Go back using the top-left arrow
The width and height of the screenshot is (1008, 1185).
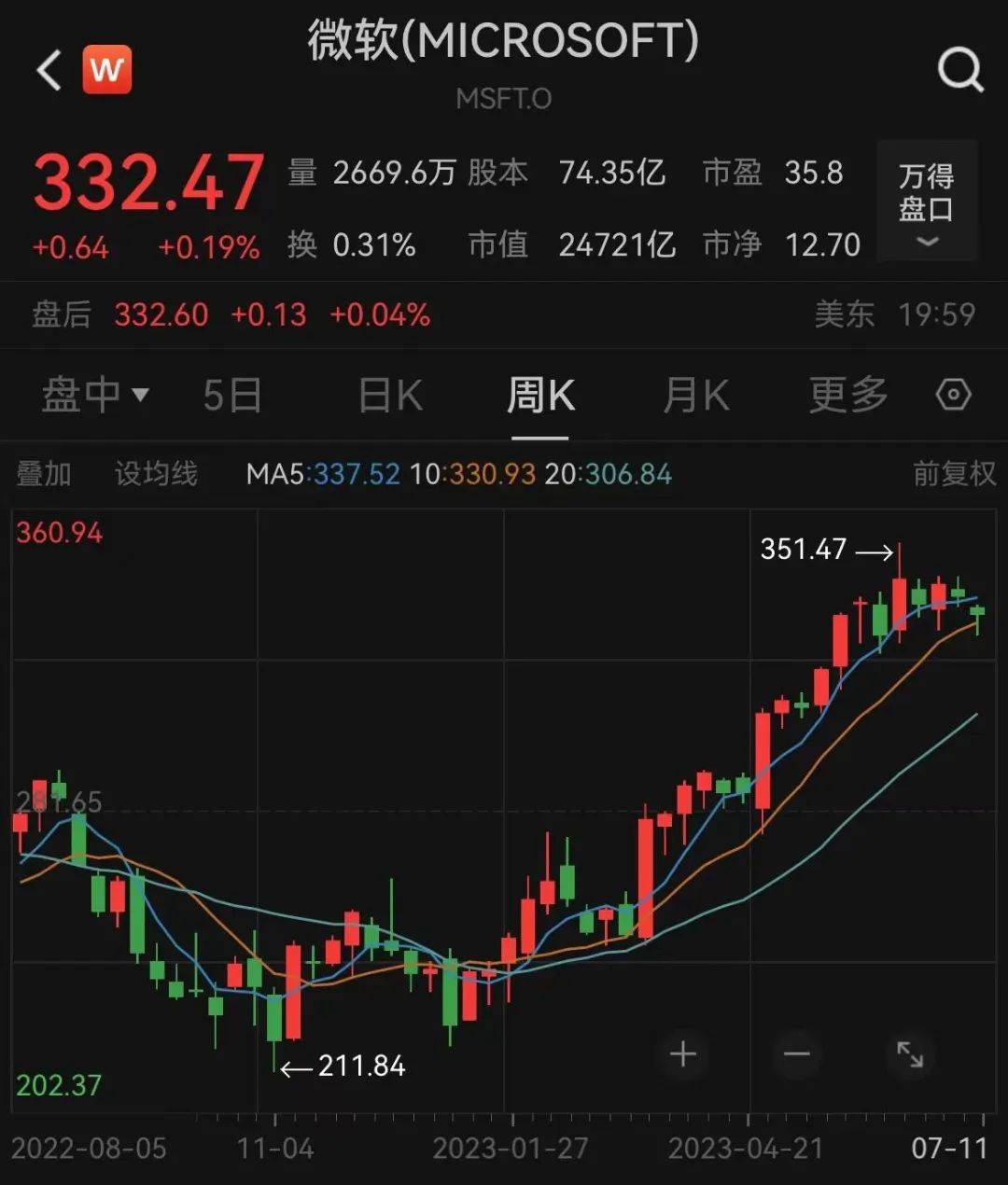[49, 70]
